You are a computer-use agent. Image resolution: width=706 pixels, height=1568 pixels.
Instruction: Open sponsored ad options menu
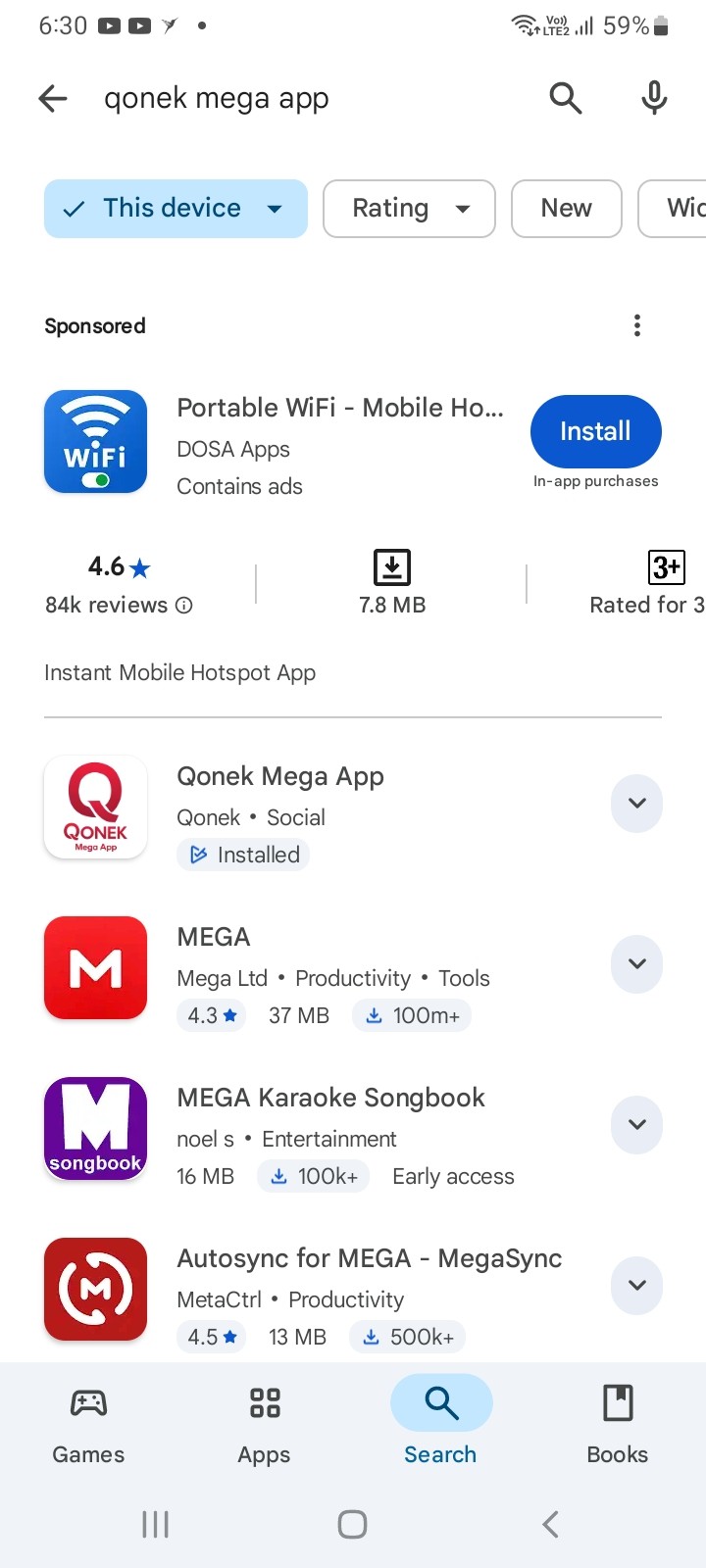(637, 325)
